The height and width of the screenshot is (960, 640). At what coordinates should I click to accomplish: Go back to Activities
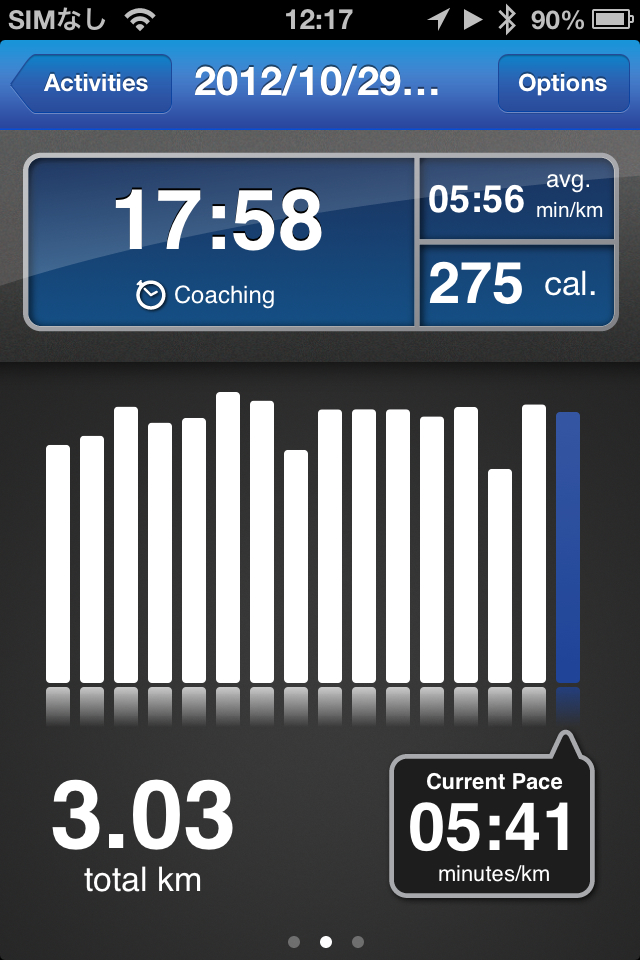[92, 84]
